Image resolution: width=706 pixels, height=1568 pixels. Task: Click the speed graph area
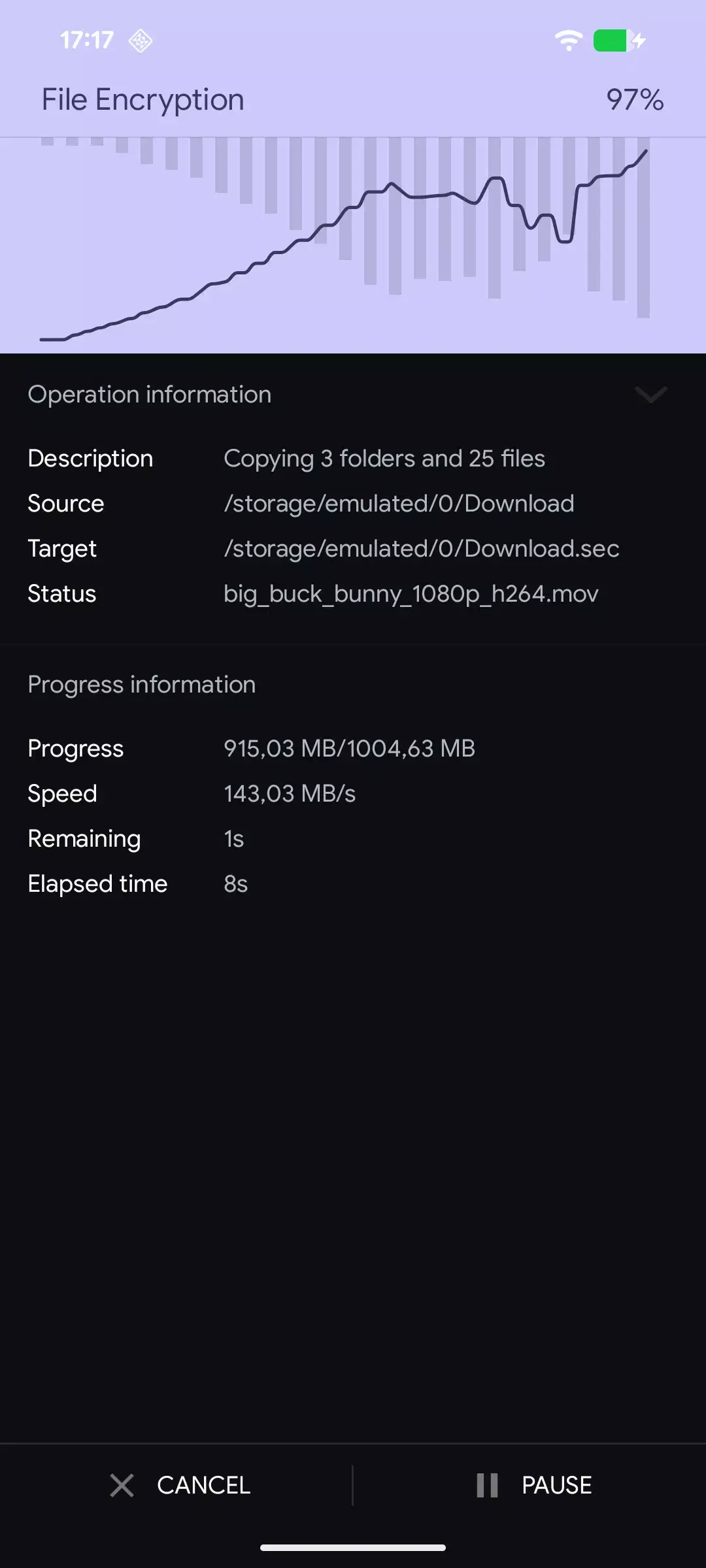[x=353, y=242]
